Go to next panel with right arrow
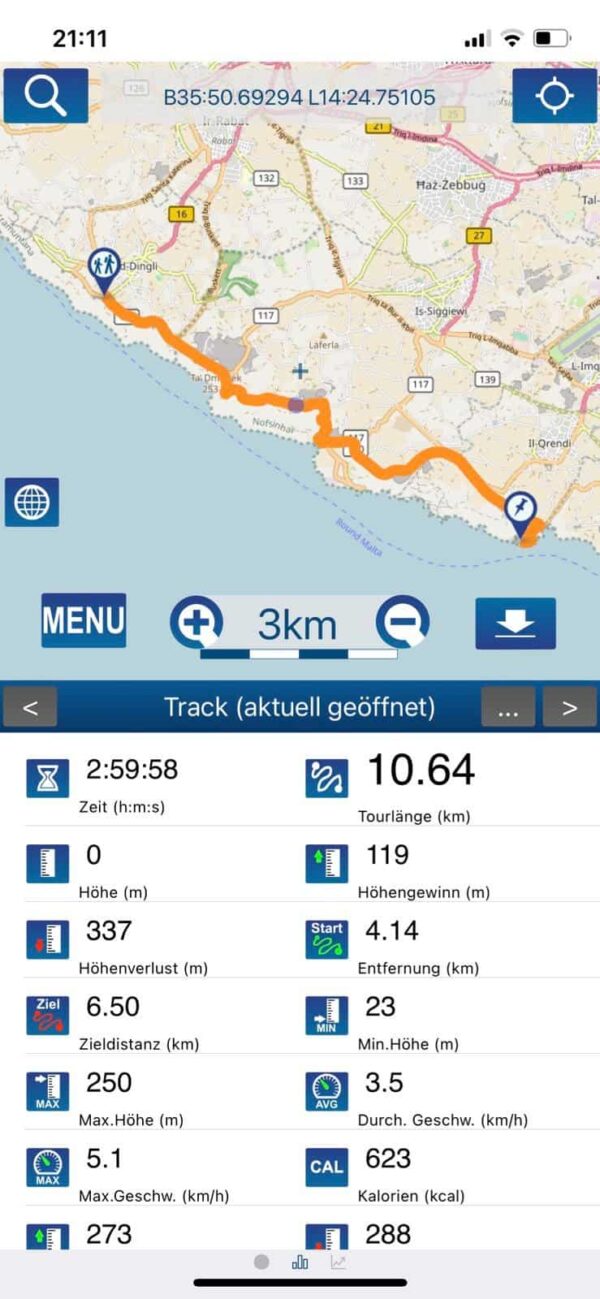Viewport: 600px width, 1299px height. pyautogui.click(x=570, y=708)
